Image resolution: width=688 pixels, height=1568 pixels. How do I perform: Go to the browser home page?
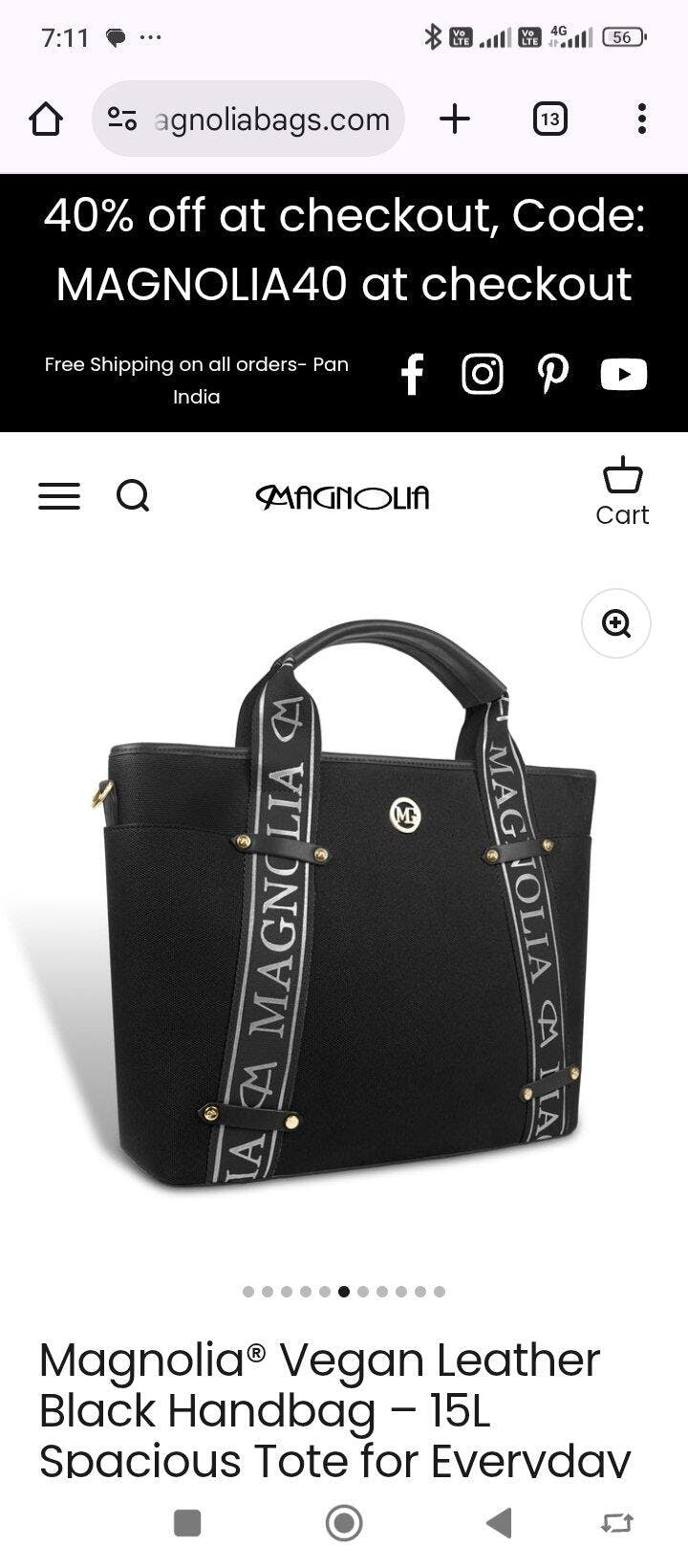(x=46, y=120)
